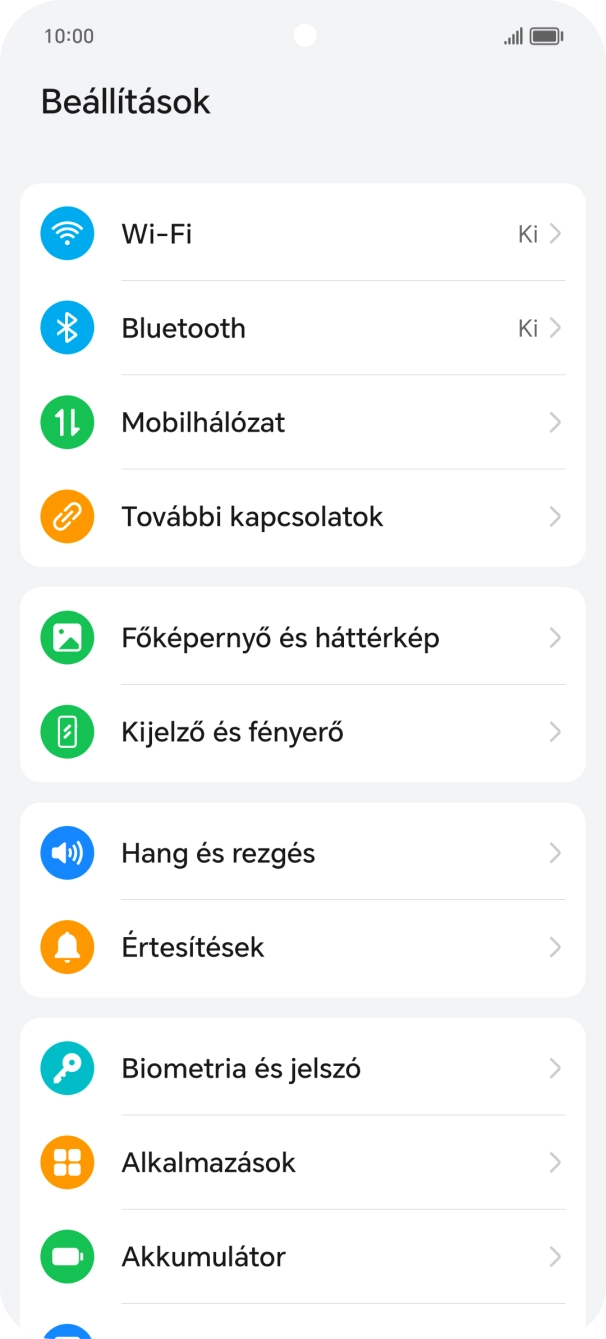Open the Wi-Fi settings
This screenshot has width=606, height=1339.
pos(302,234)
